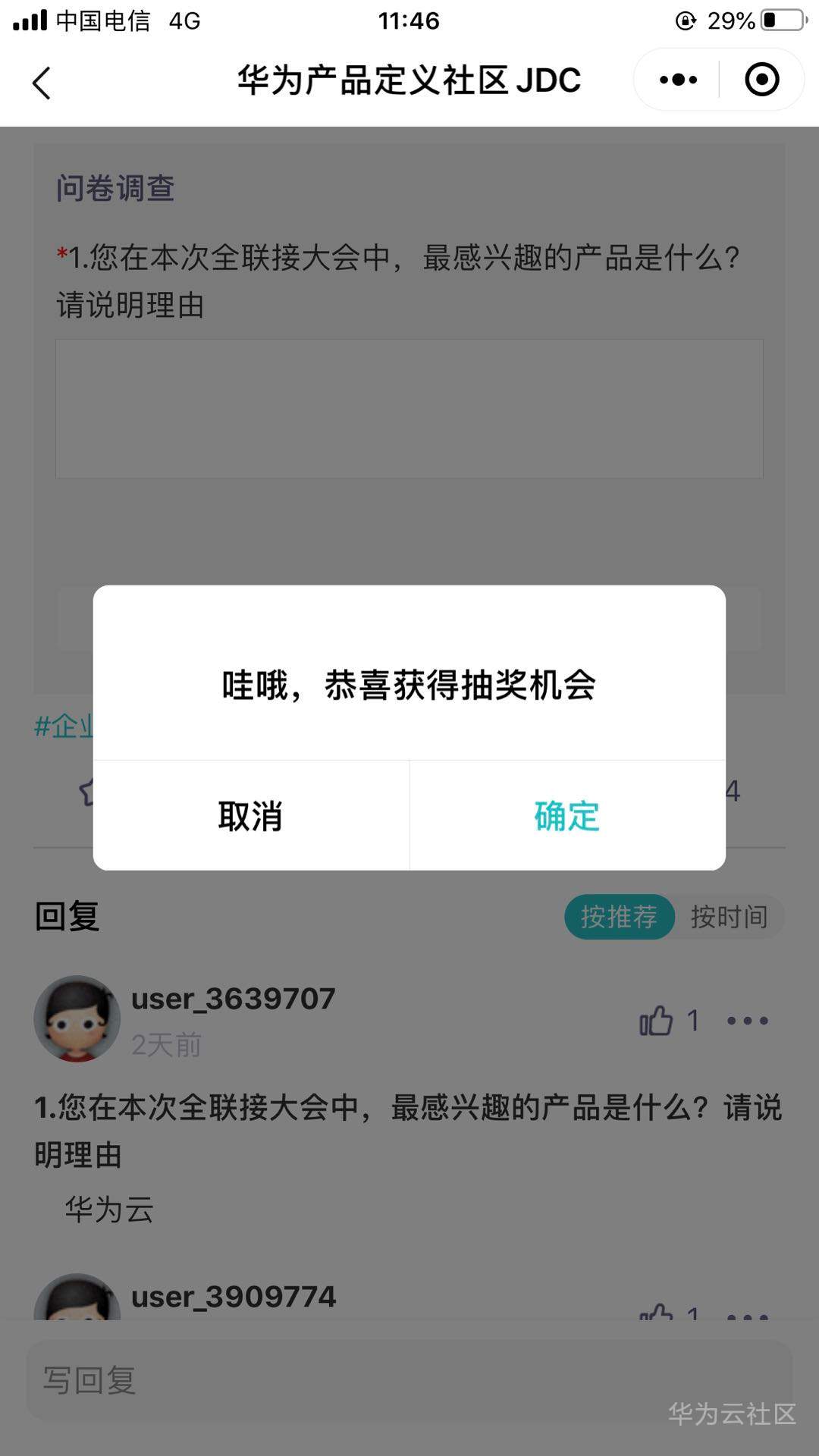This screenshot has height=1456, width=819.
Task: Open the mini program's three-dot menu
Action: pos(677,80)
